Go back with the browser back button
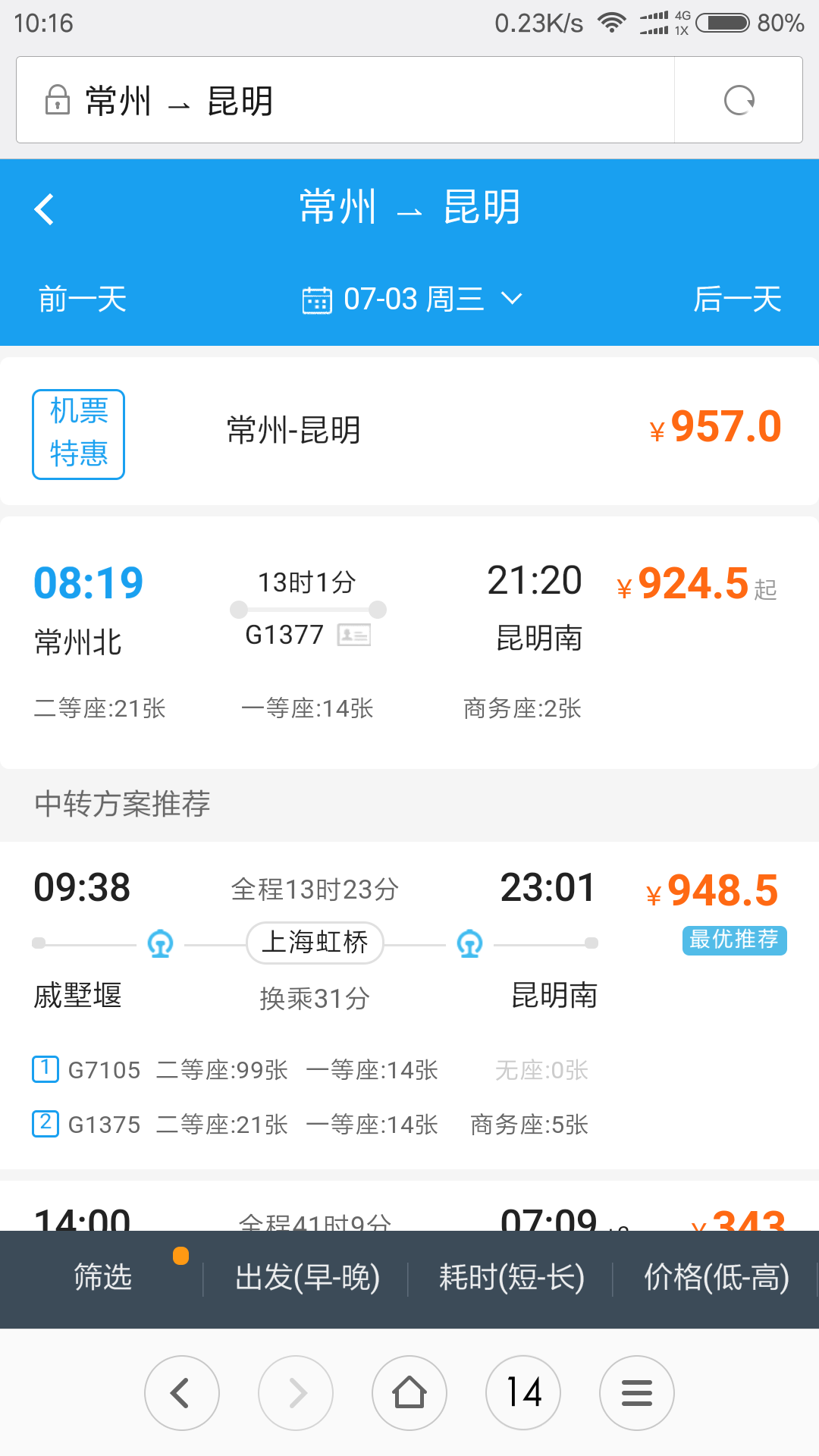819x1456 pixels. coord(182,1393)
